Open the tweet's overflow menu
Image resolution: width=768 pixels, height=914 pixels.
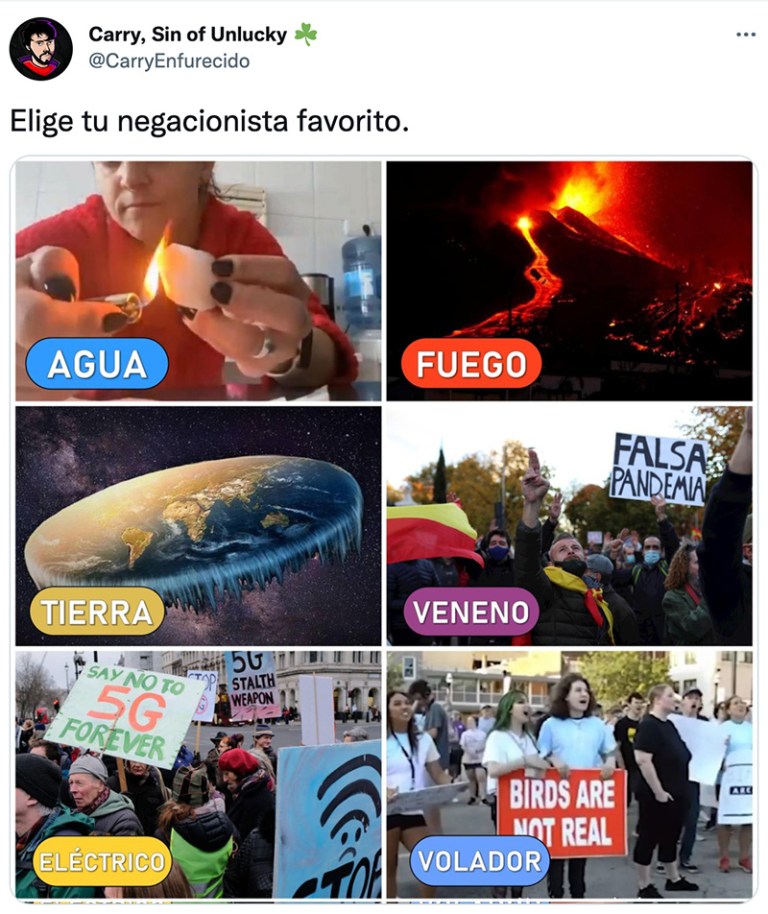point(745,34)
